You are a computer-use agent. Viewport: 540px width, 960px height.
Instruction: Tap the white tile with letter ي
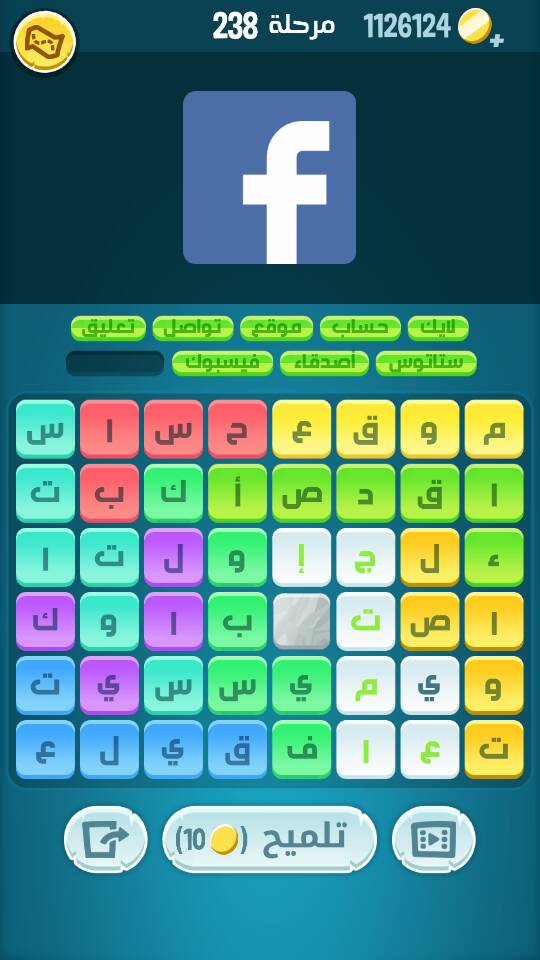tap(430, 686)
